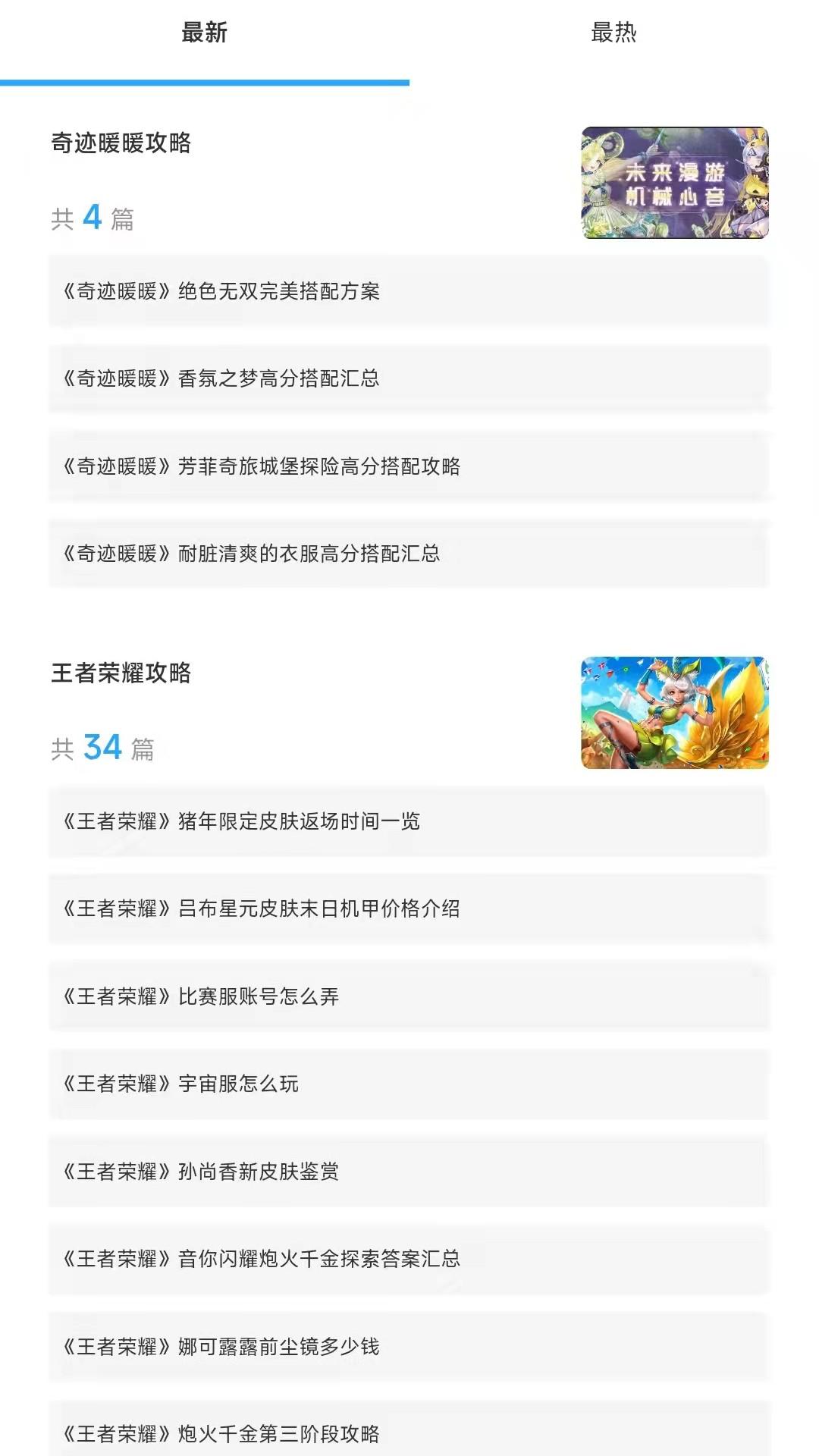Open 绝色无双完美搭配方案 article

(x=408, y=291)
